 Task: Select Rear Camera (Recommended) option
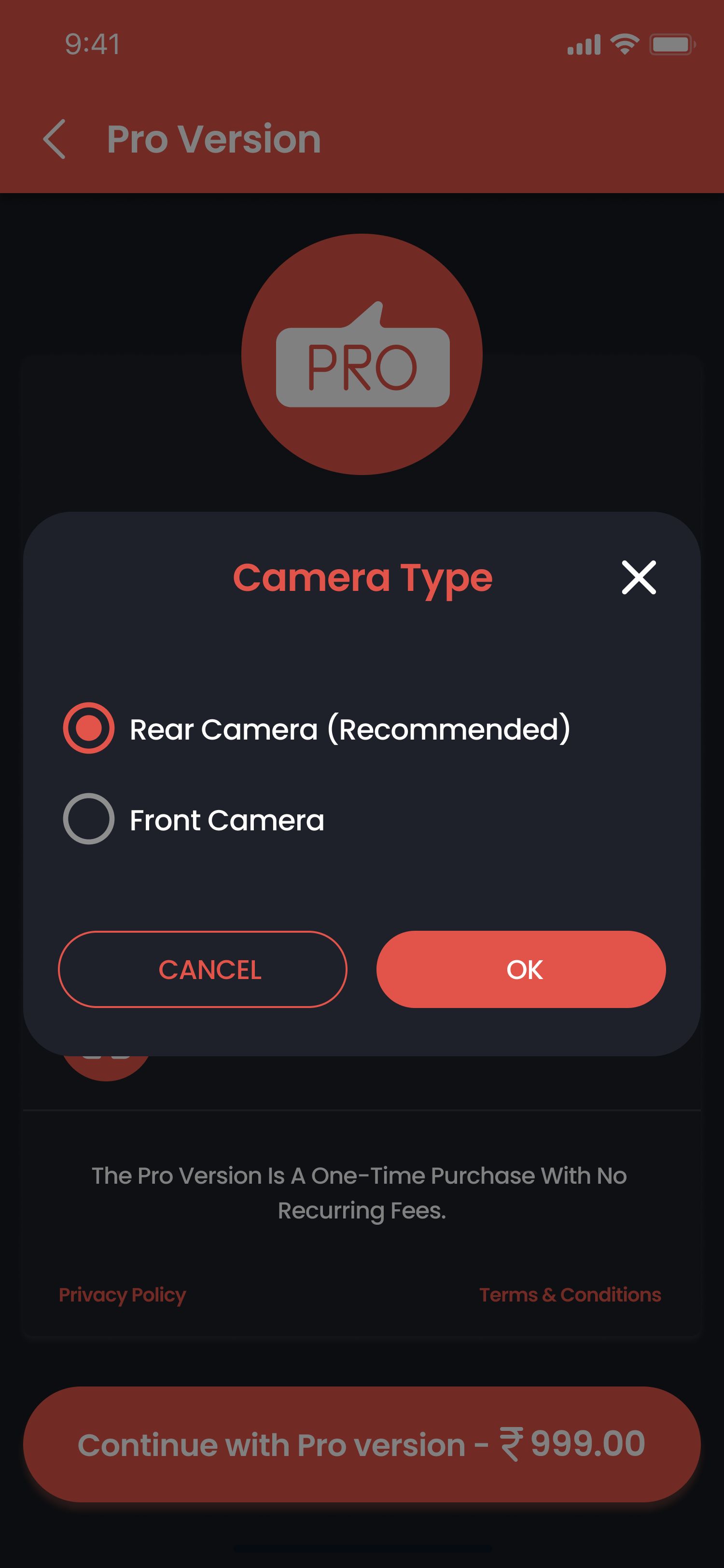[89, 728]
